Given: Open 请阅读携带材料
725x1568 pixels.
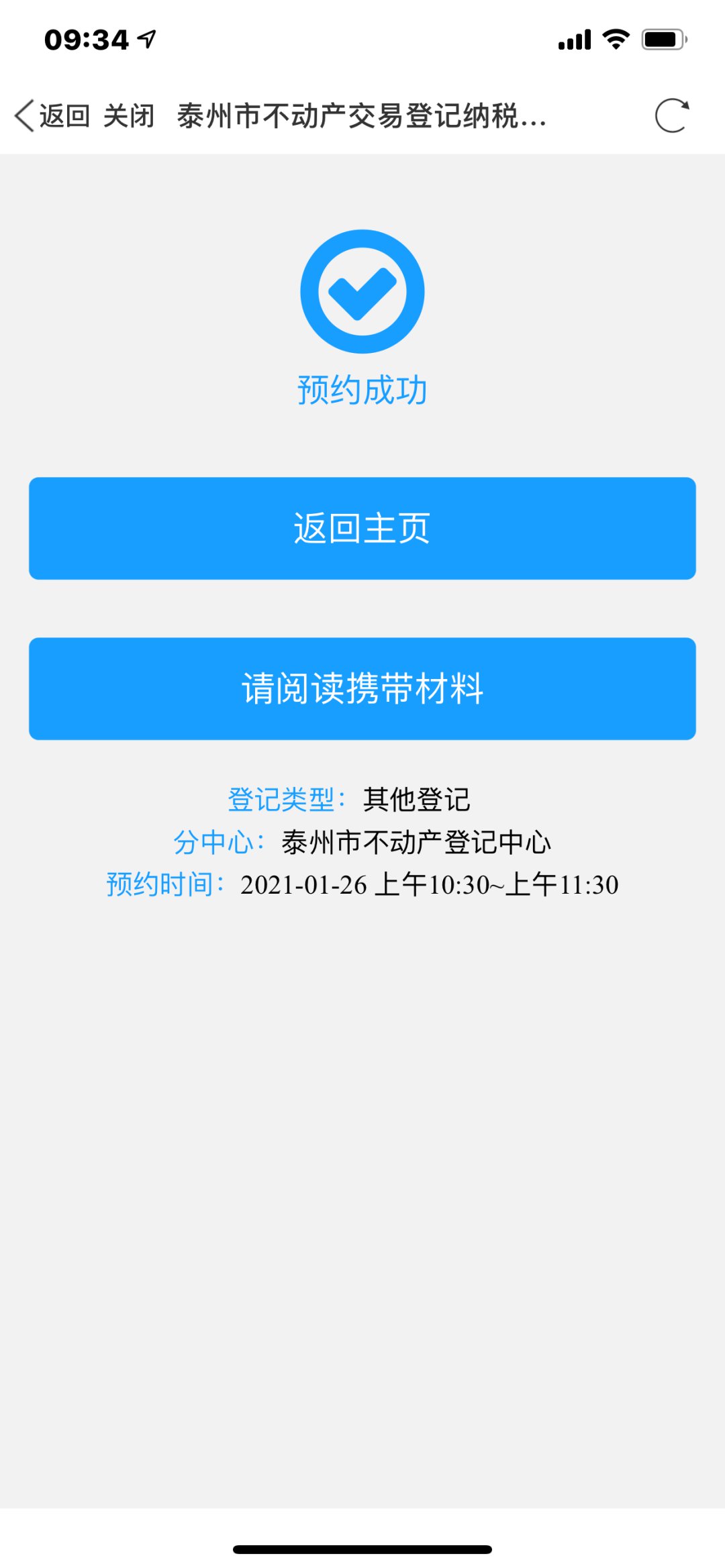Looking at the screenshot, I should [x=362, y=688].
